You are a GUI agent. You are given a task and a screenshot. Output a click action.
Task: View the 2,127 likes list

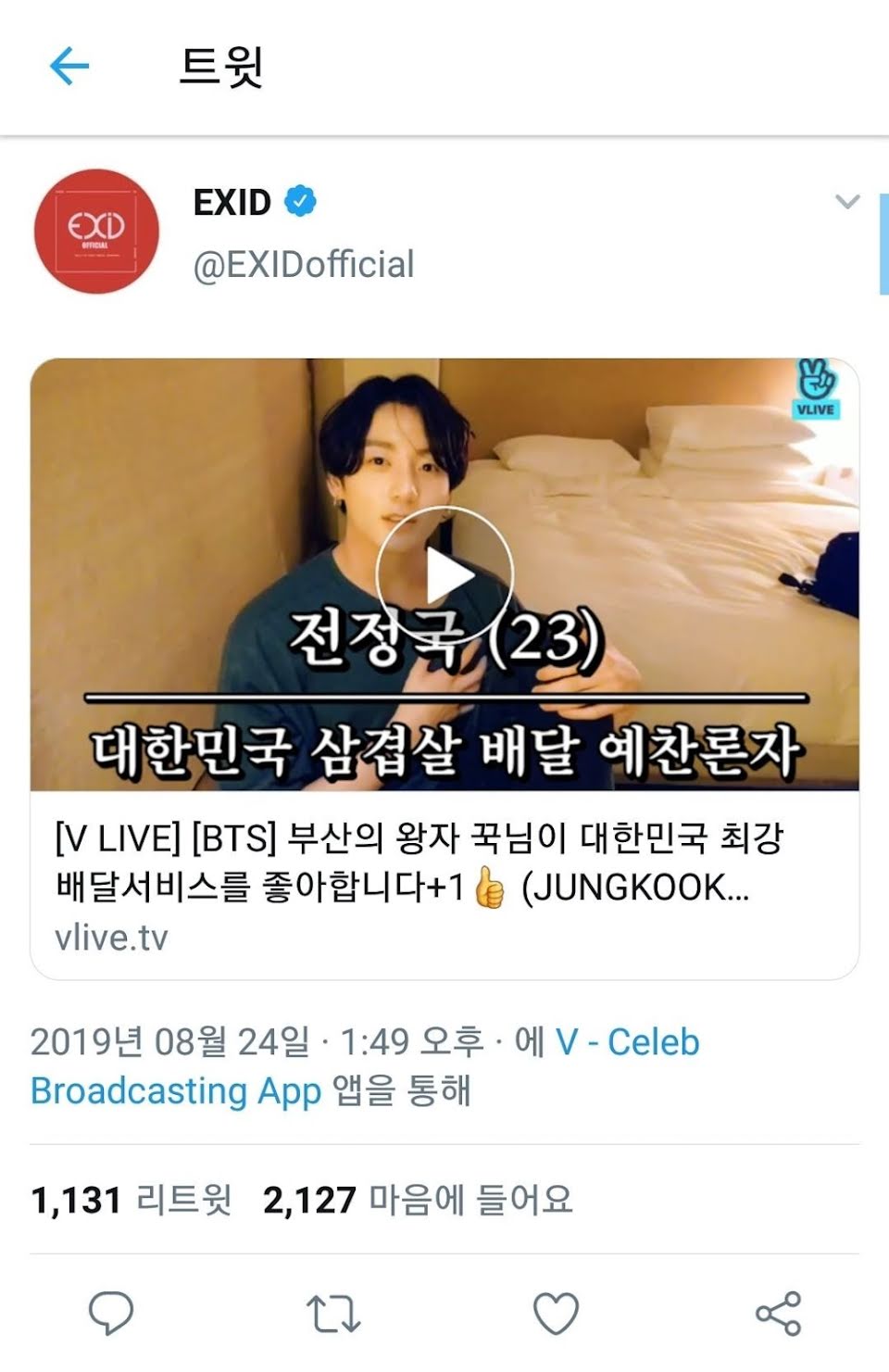(x=418, y=1201)
